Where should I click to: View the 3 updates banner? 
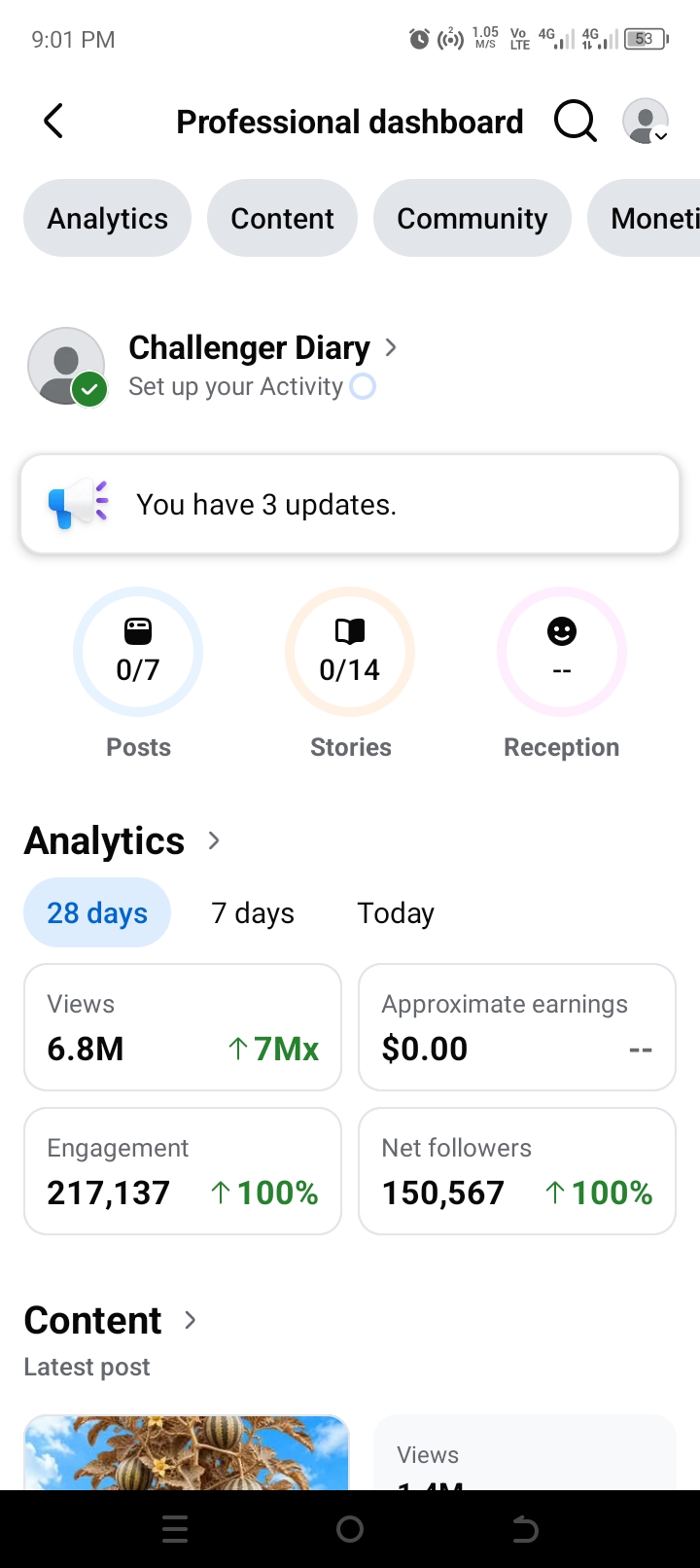pos(350,504)
